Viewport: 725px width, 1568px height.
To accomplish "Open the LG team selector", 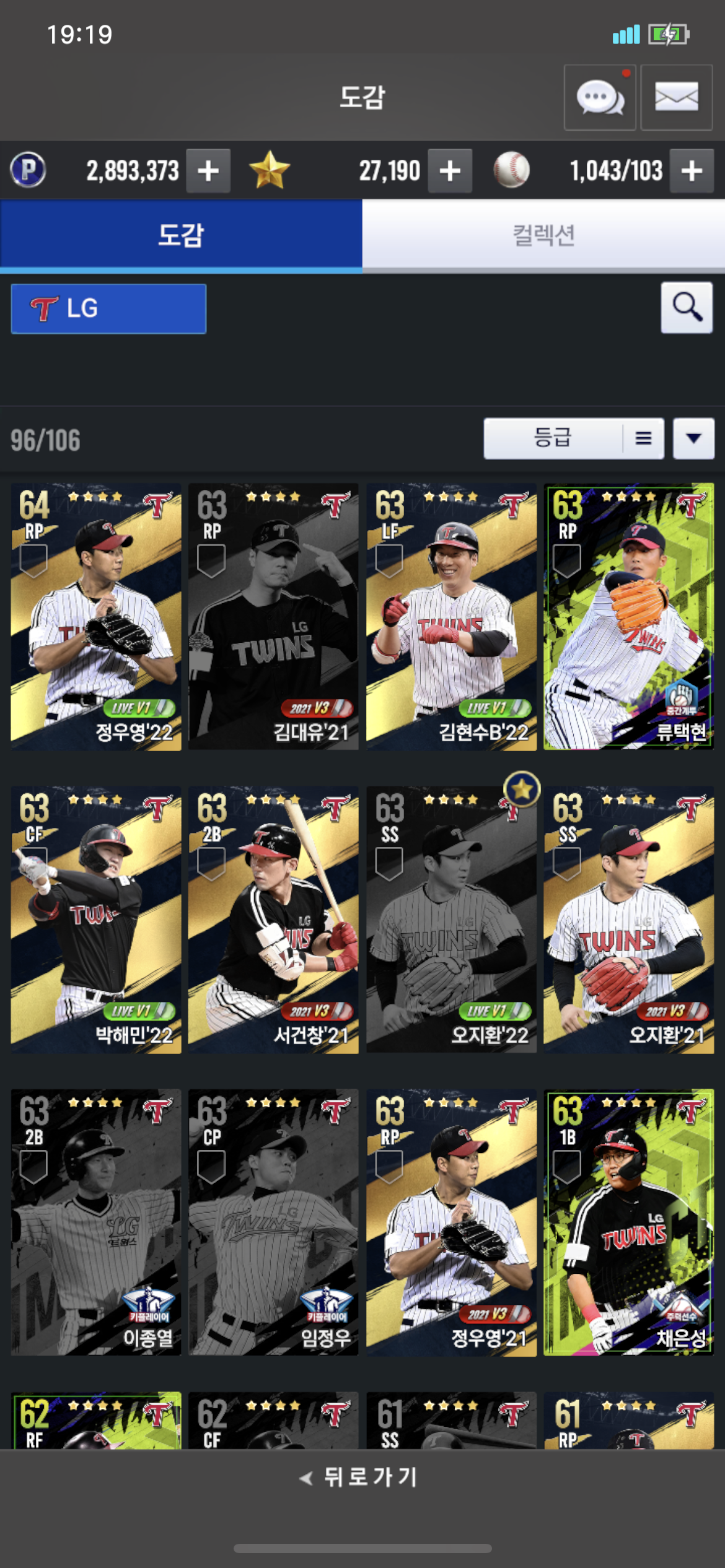I will tap(108, 308).
